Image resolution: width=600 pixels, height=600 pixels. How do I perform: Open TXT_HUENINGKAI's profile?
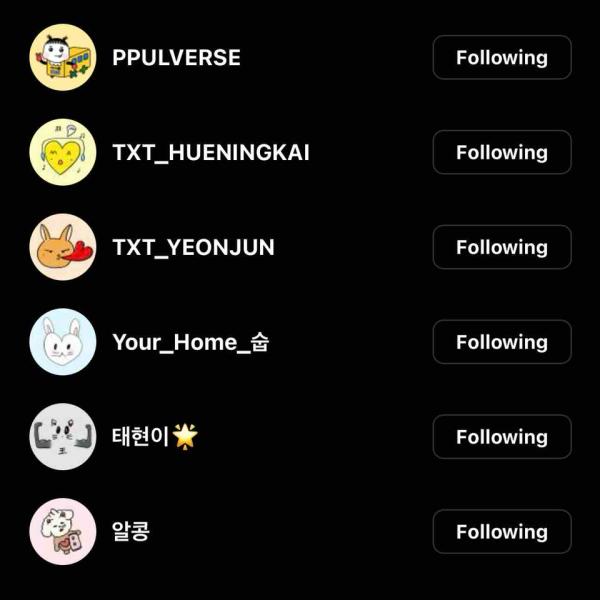click(210, 152)
